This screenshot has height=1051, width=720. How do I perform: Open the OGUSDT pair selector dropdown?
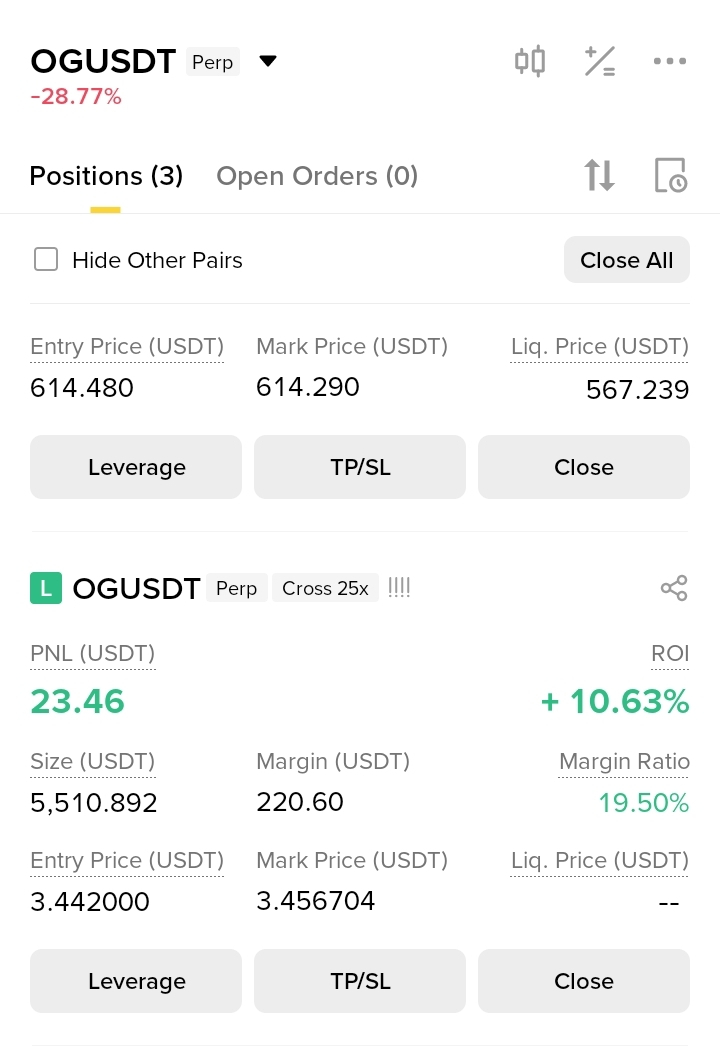pyautogui.click(x=267, y=61)
